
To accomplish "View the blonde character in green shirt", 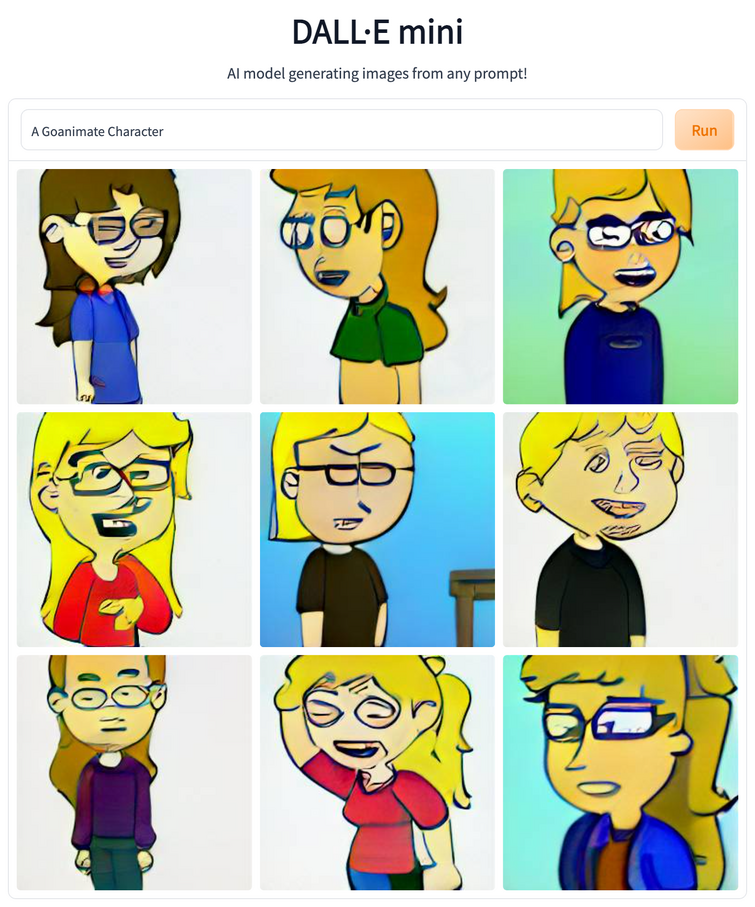I will (377, 286).
